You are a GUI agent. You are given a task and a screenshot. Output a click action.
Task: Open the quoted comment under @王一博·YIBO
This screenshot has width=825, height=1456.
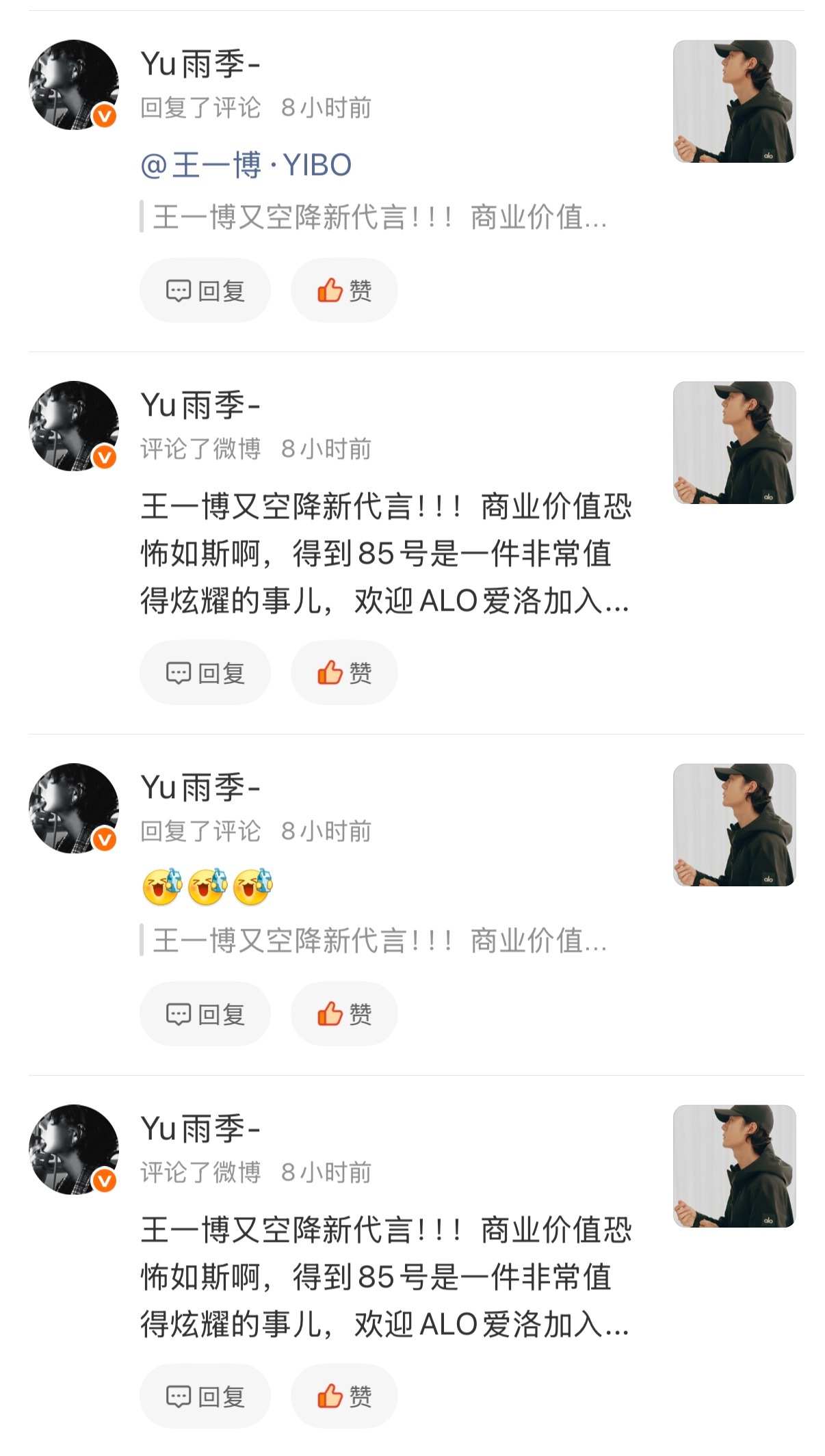pyautogui.click(x=379, y=217)
